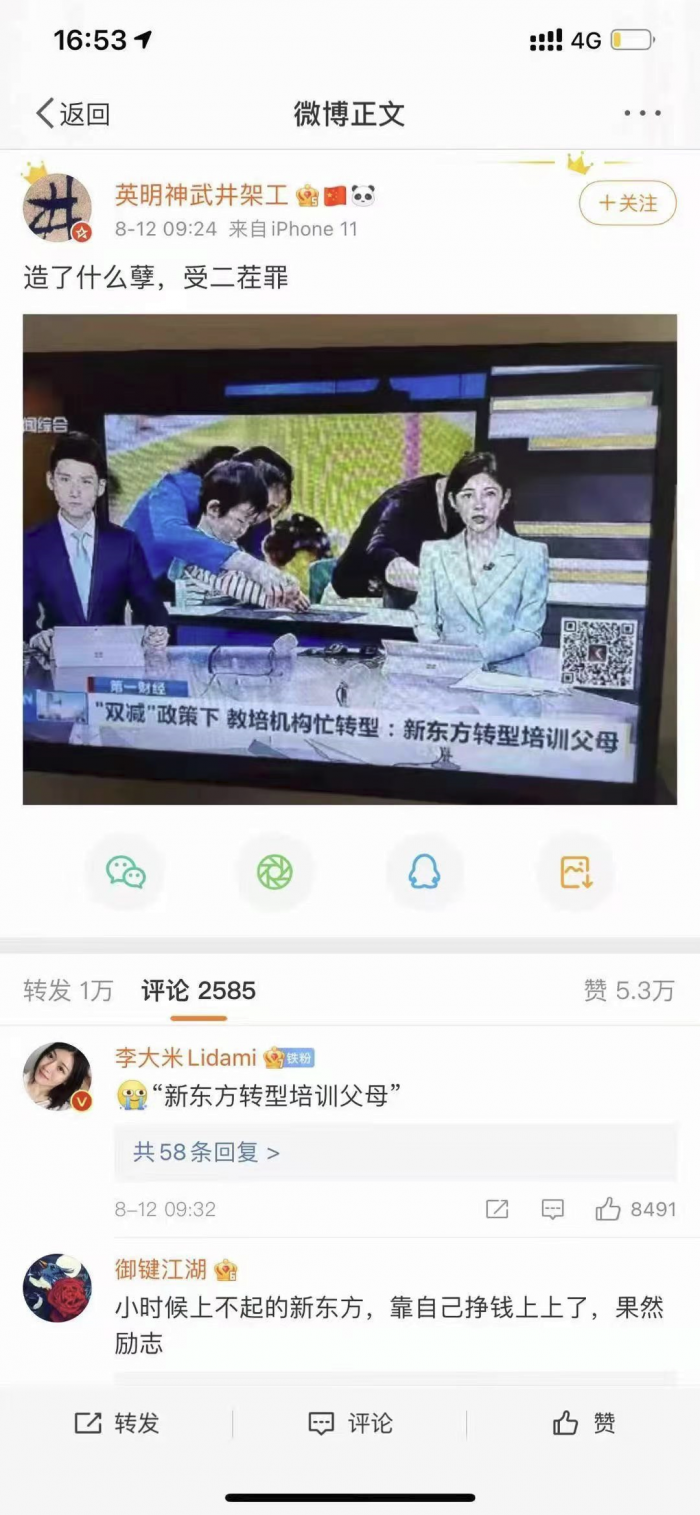The width and height of the screenshot is (700, 1515).
Task: Go back using the 返回 arrow
Action: [72, 114]
